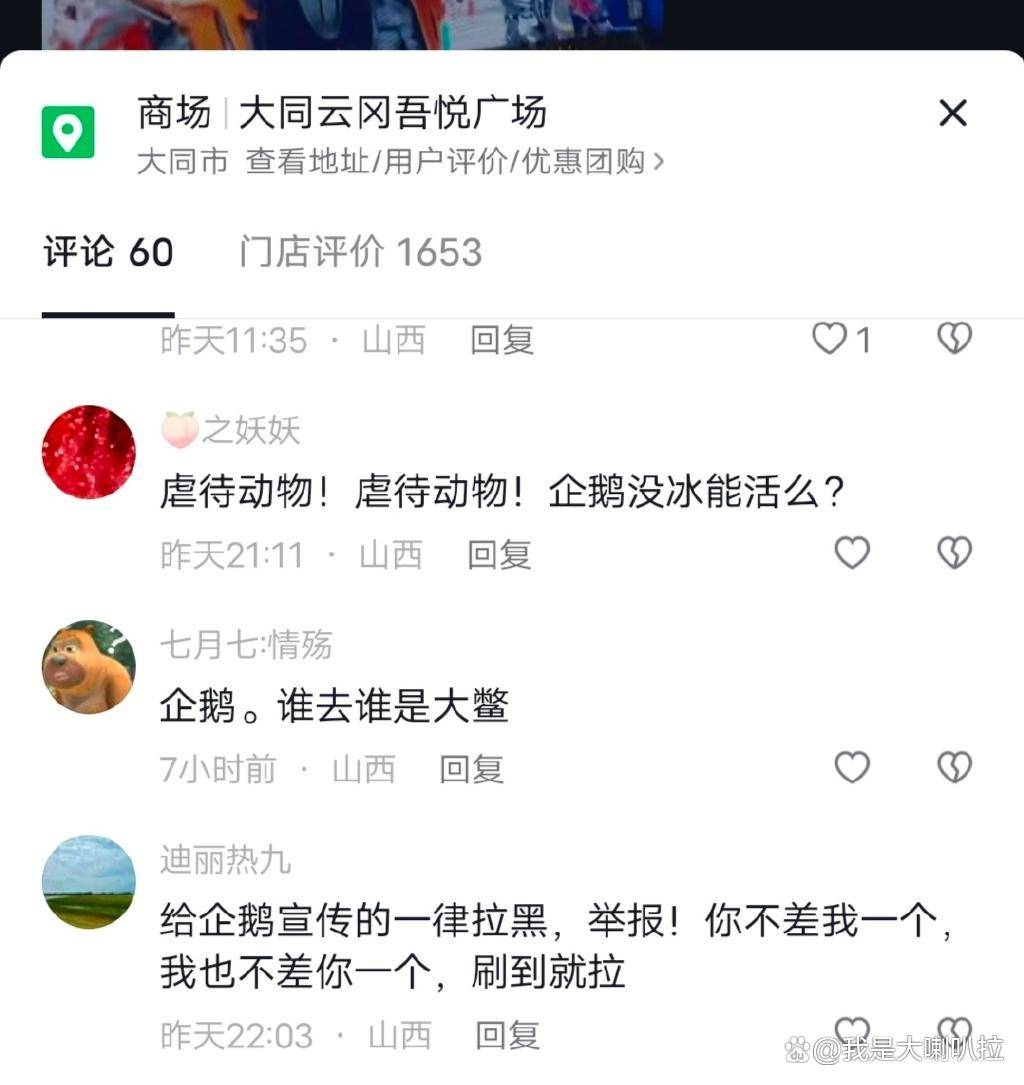Open 之妖妖's profile avatar

[89, 452]
